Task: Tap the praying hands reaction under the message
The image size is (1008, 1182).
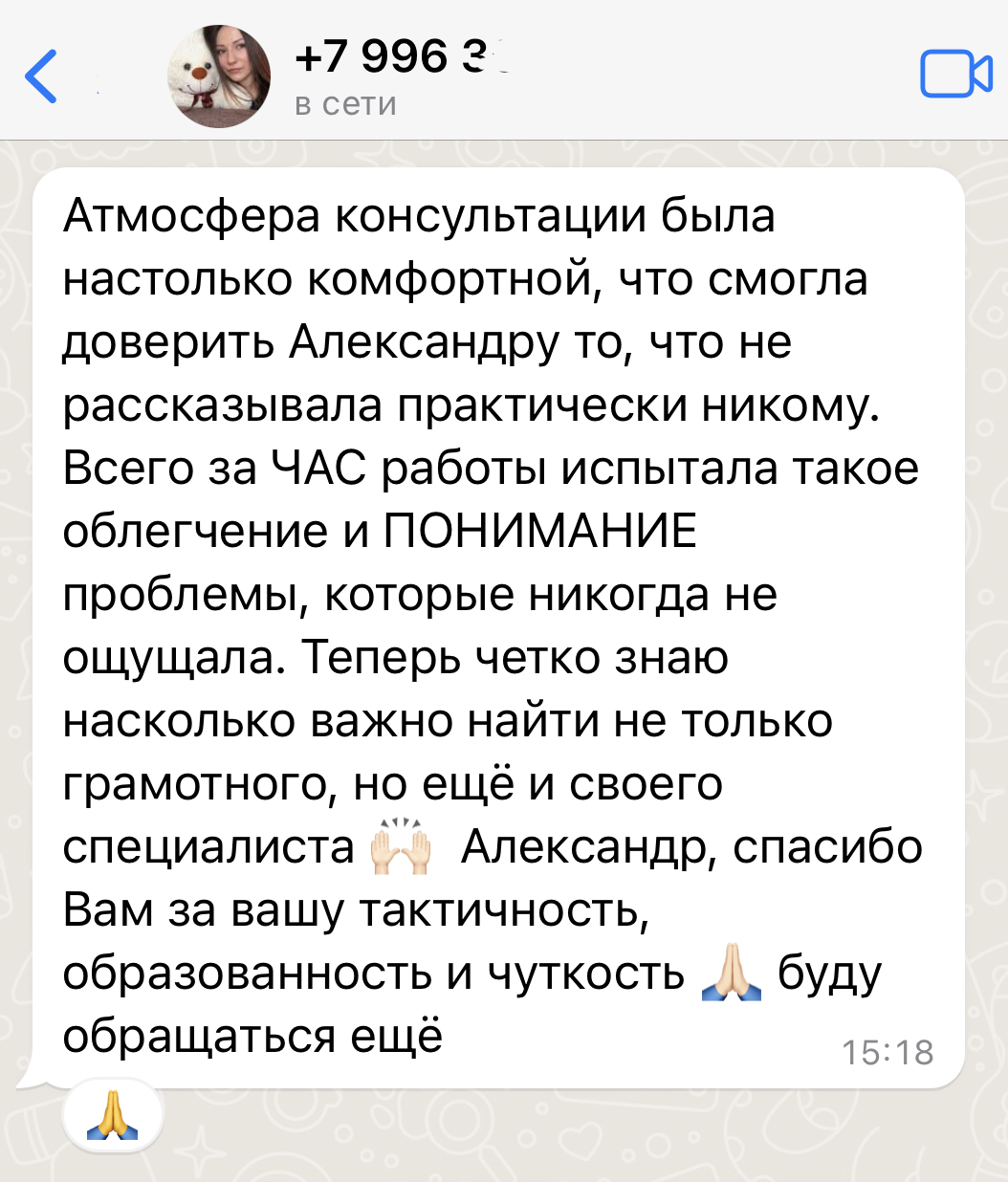Action: pyautogui.click(x=113, y=1115)
